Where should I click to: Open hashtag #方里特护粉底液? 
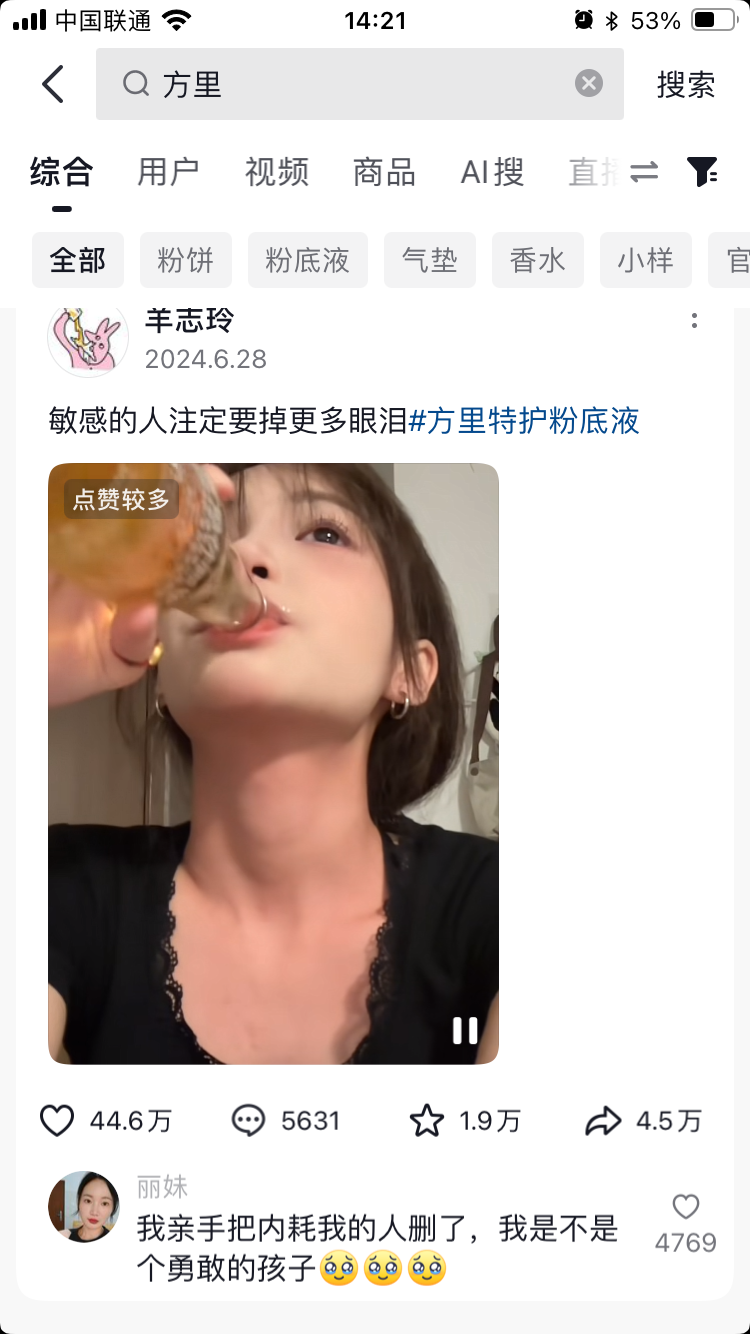(524, 421)
